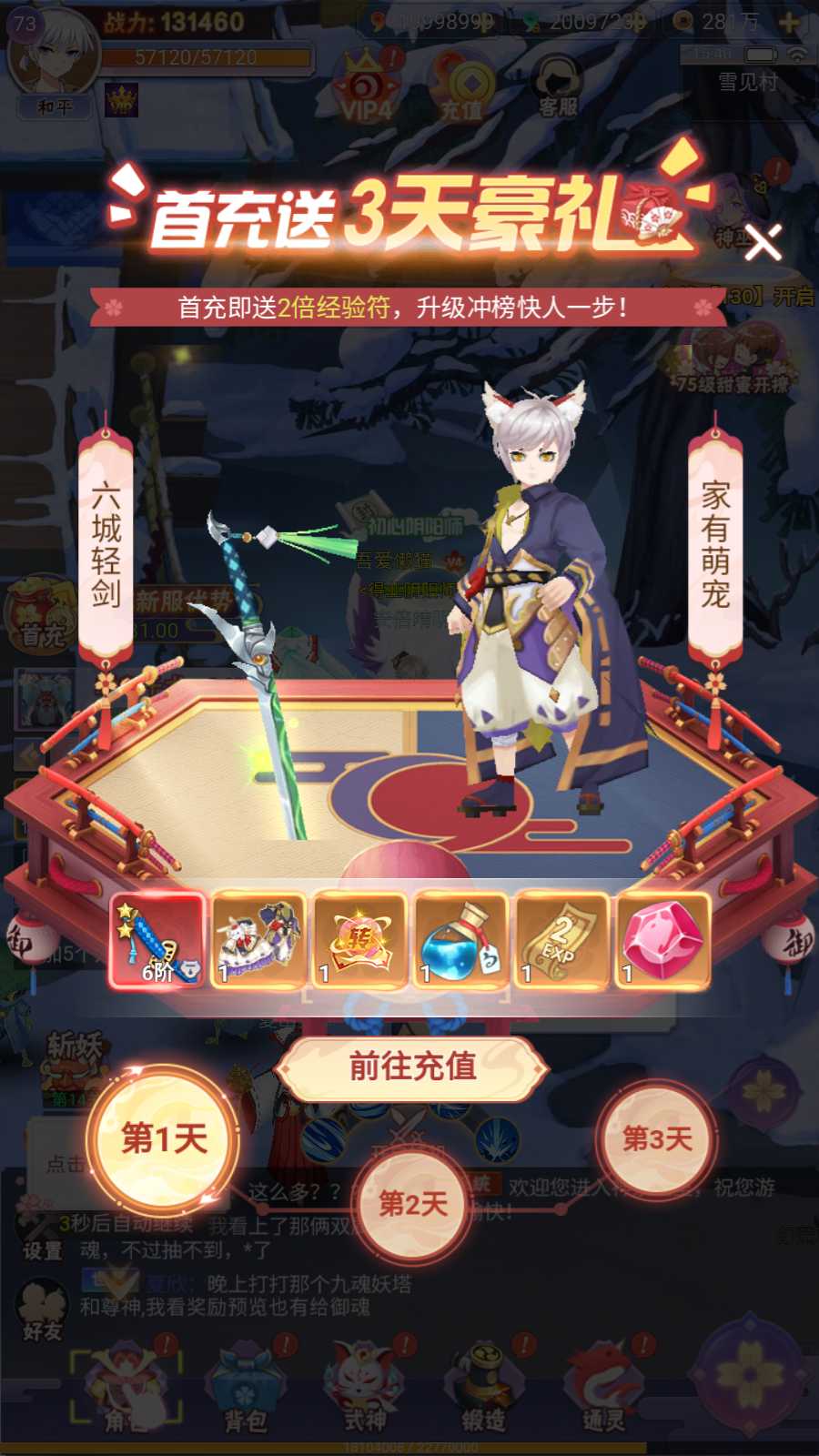The height and width of the screenshot is (1456, 819).
Task: Close the first recharge gift popup
Action: point(763,242)
